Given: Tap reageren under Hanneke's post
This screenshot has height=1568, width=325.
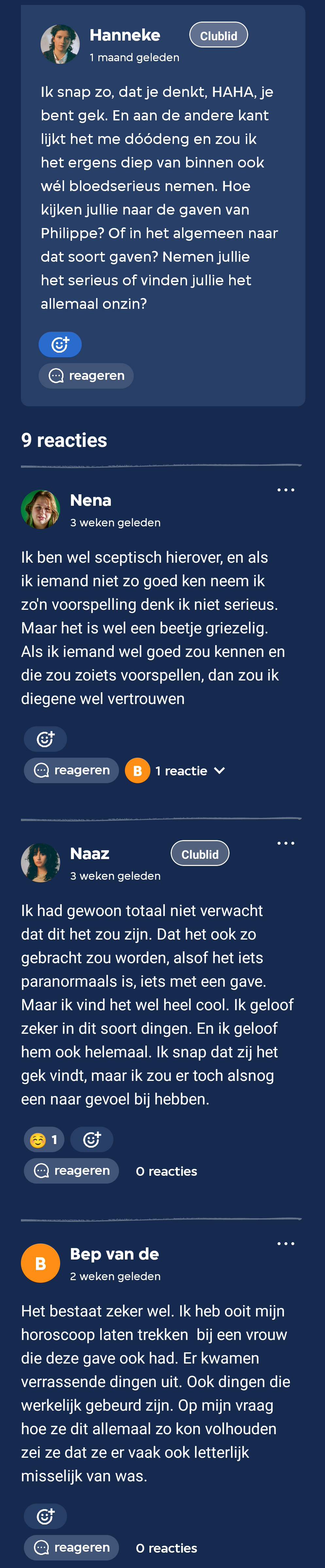Looking at the screenshot, I should coord(86,376).
